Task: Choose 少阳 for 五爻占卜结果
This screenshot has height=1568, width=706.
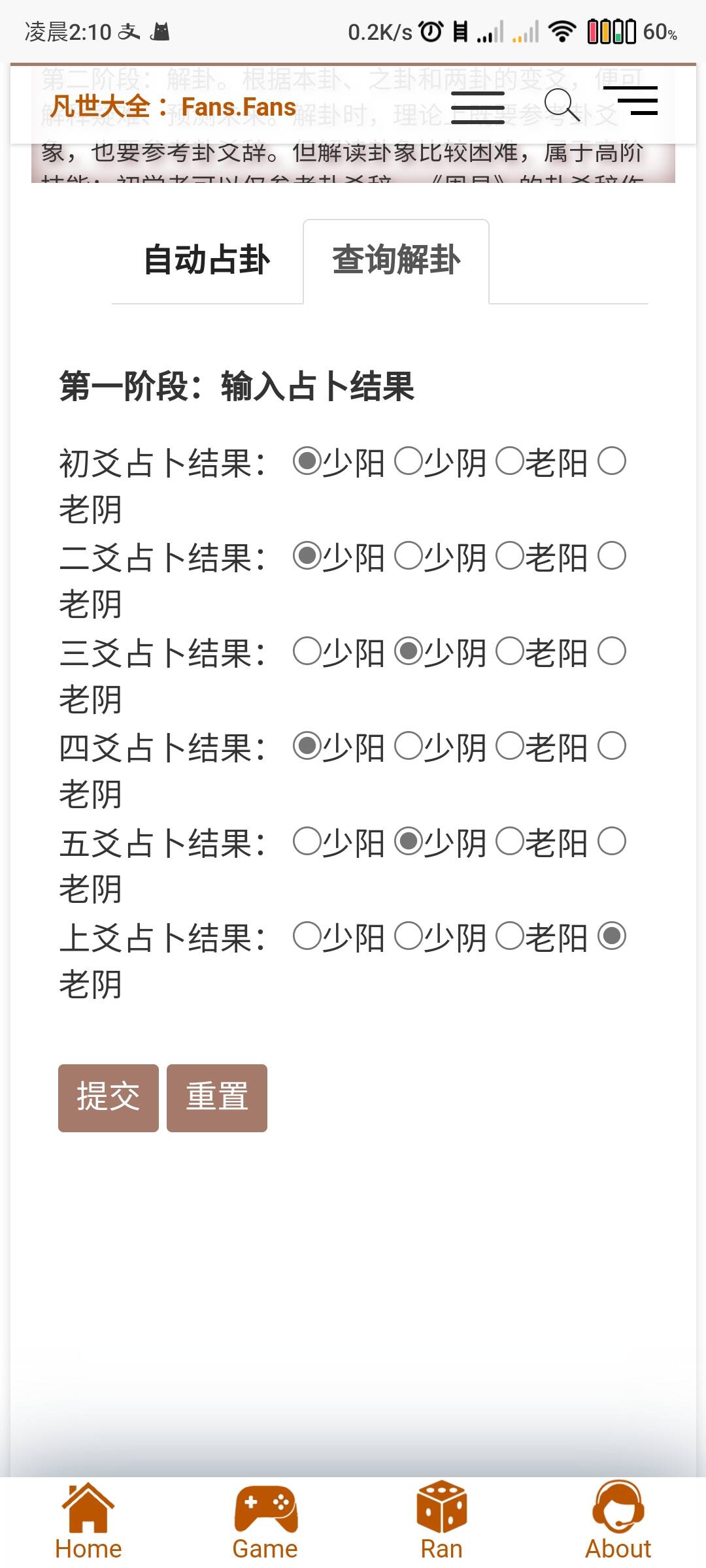Action: pos(307,841)
